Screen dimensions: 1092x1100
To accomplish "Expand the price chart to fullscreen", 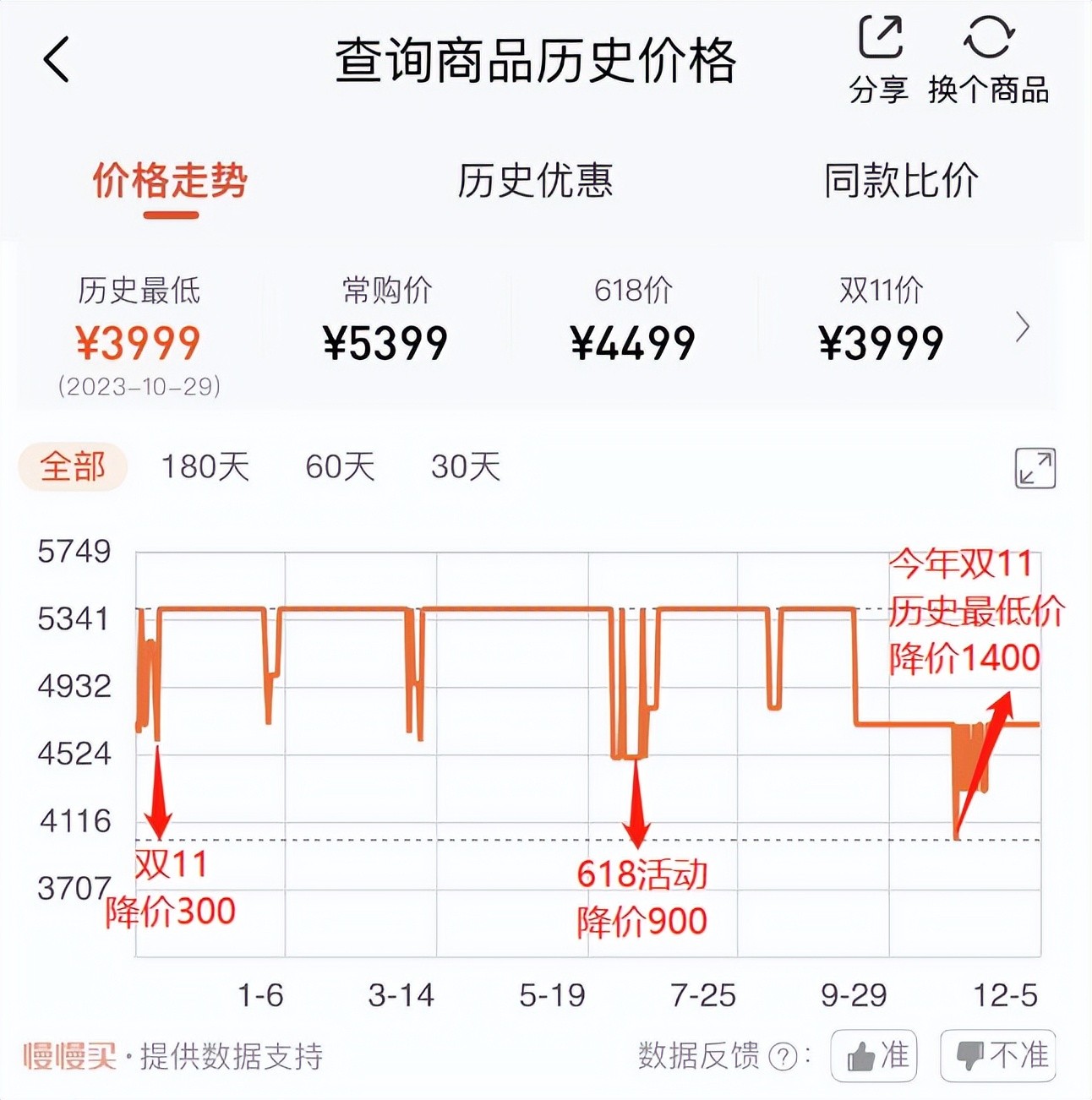I will pyautogui.click(x=1035, y=468).
